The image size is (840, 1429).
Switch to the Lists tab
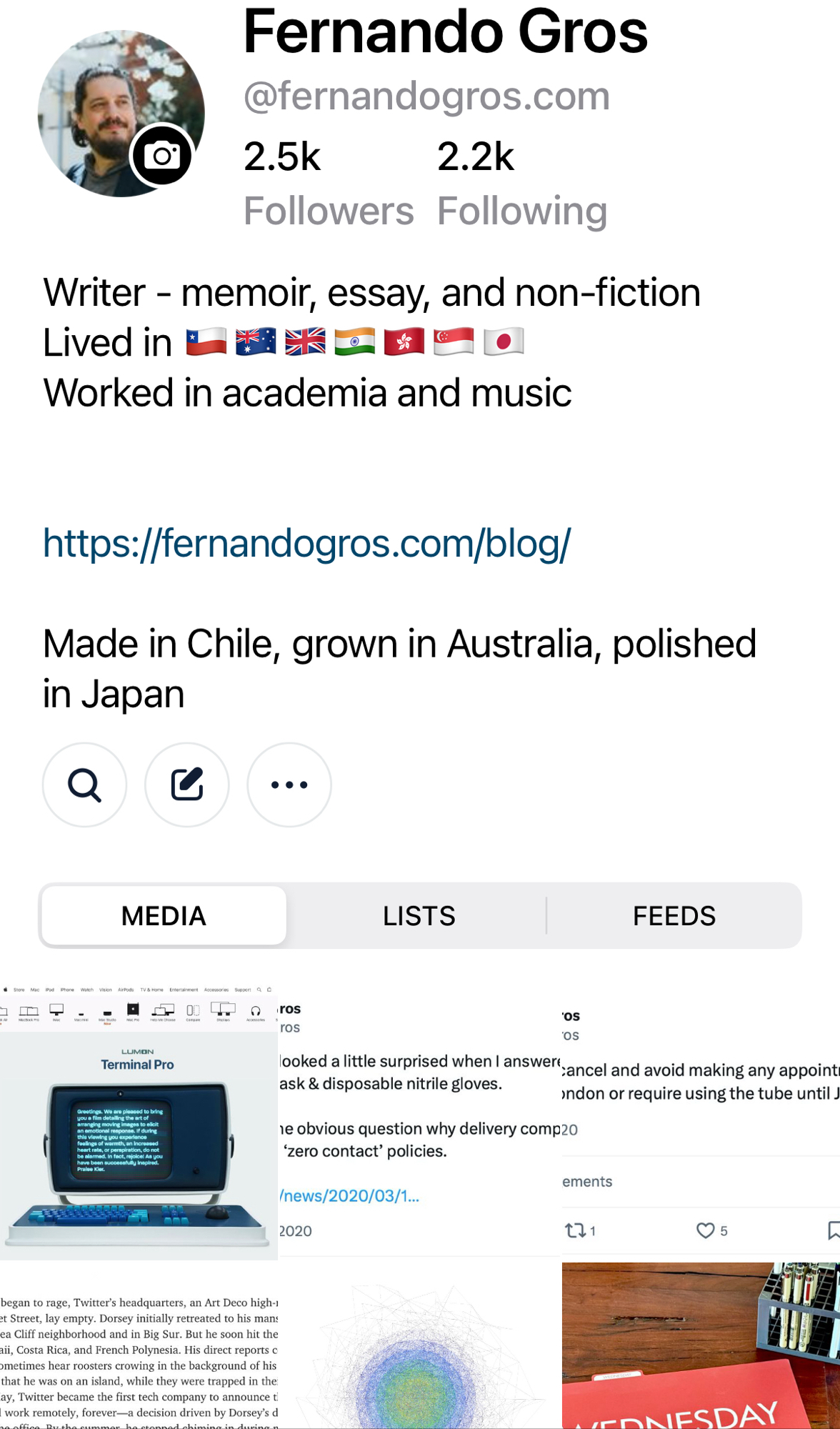(419, 916)
